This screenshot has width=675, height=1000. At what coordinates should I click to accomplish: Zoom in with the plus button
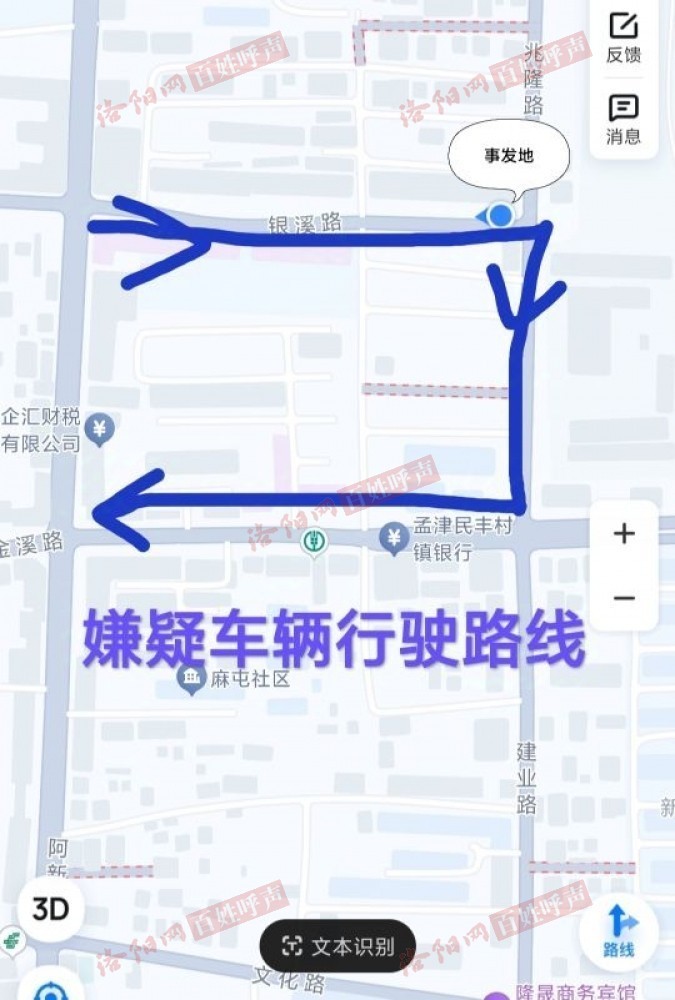[624, 534]
